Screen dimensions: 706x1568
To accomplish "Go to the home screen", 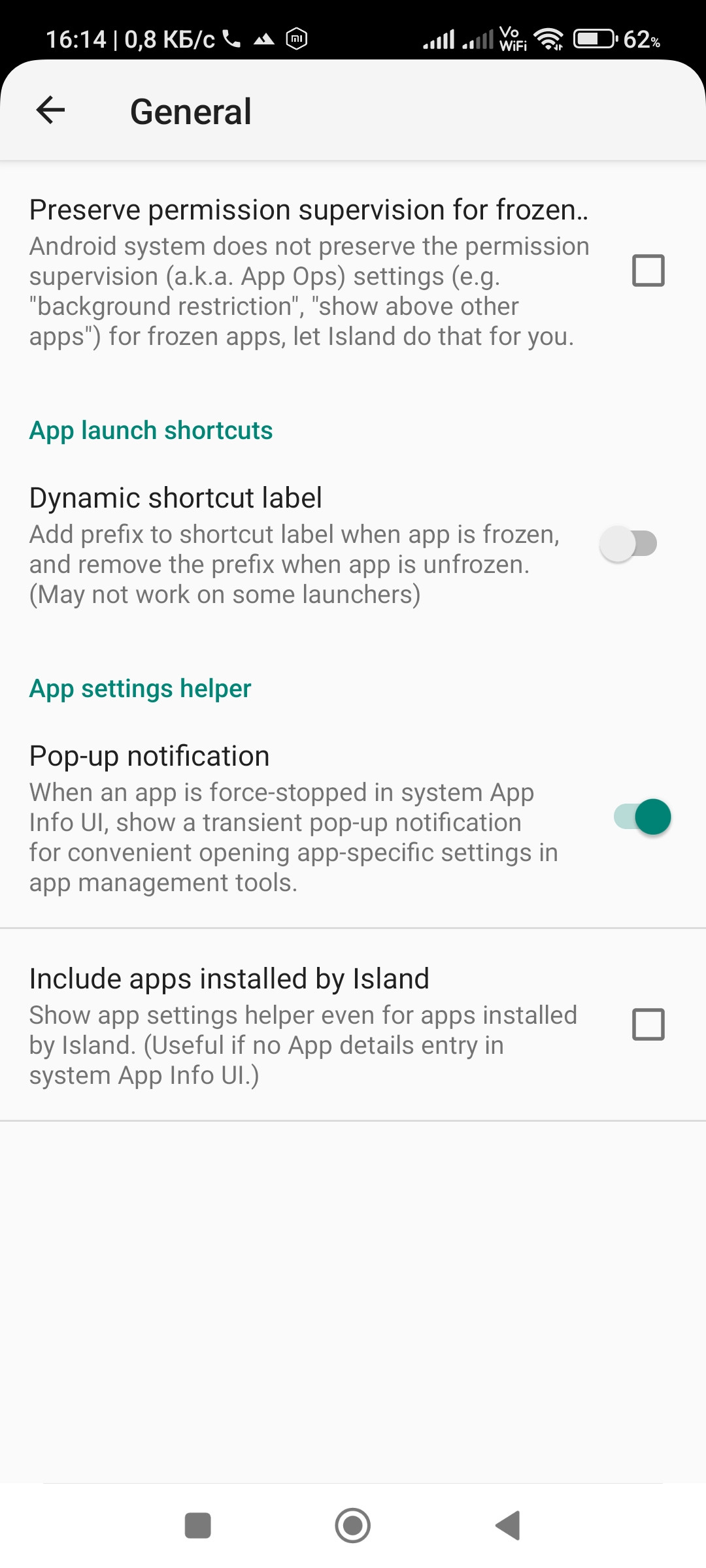I will pyautogui.click(x=353, y=1526).
